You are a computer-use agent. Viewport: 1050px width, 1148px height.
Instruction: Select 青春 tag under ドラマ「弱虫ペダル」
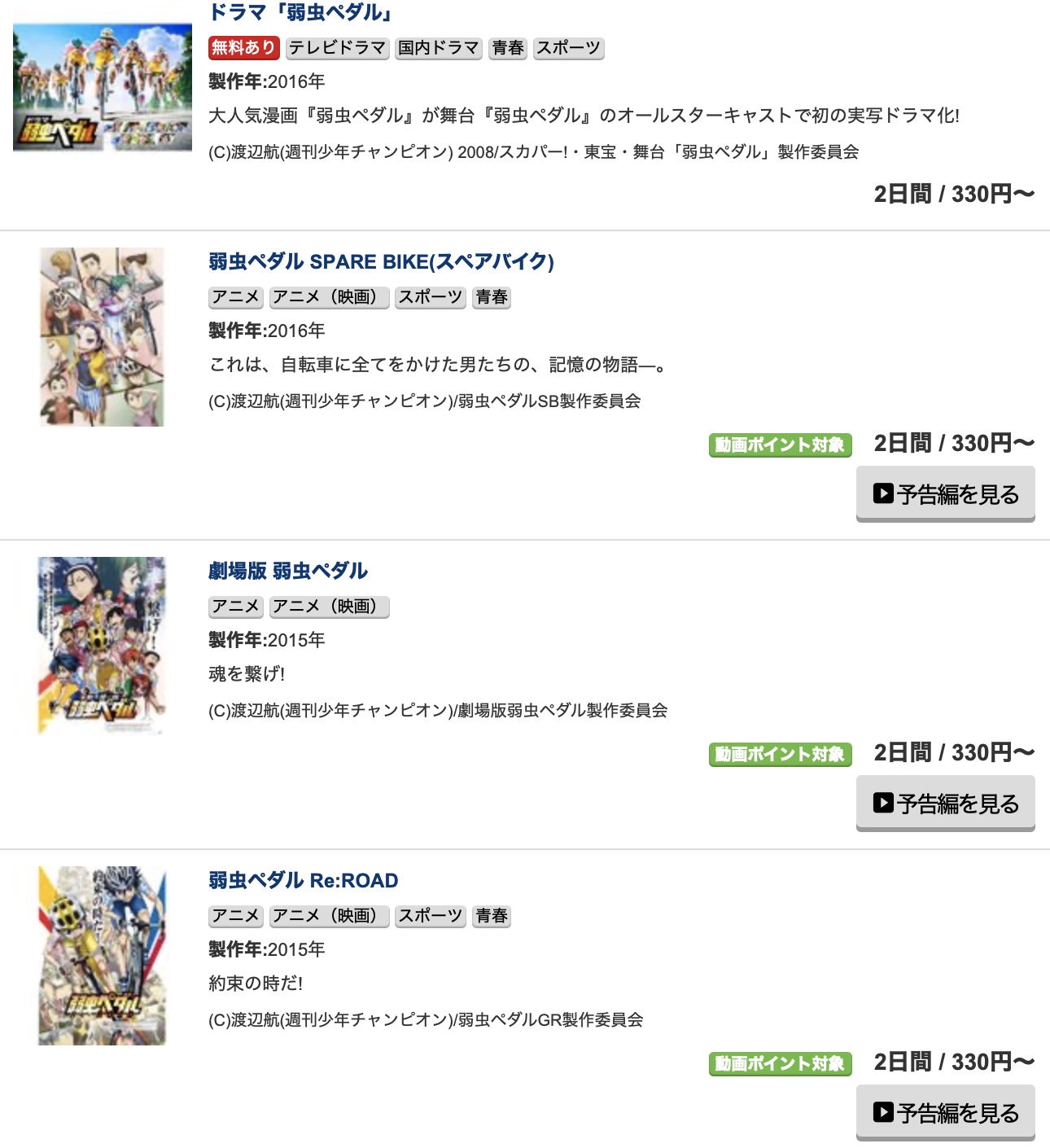point(508,48)
